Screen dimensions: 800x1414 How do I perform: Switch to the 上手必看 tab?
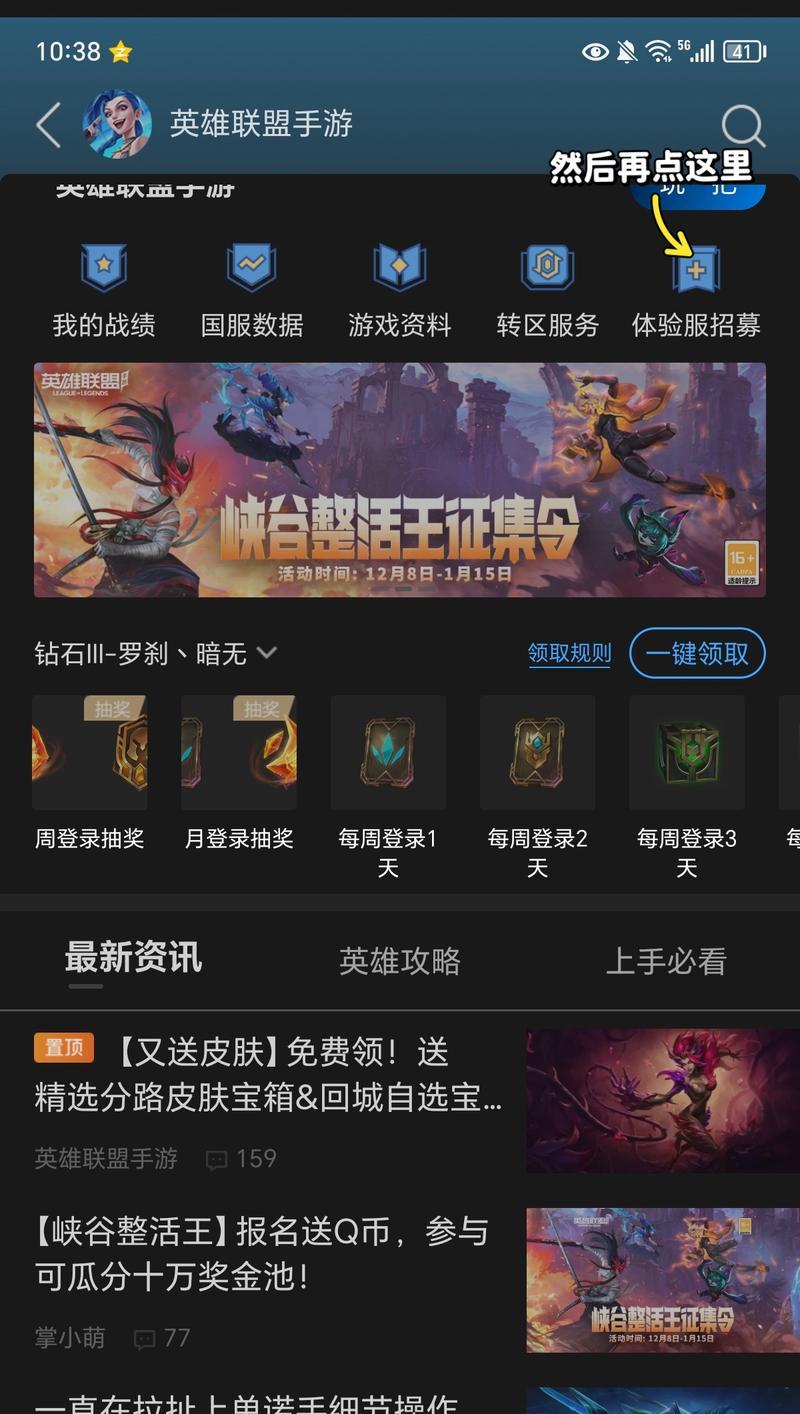666,961
